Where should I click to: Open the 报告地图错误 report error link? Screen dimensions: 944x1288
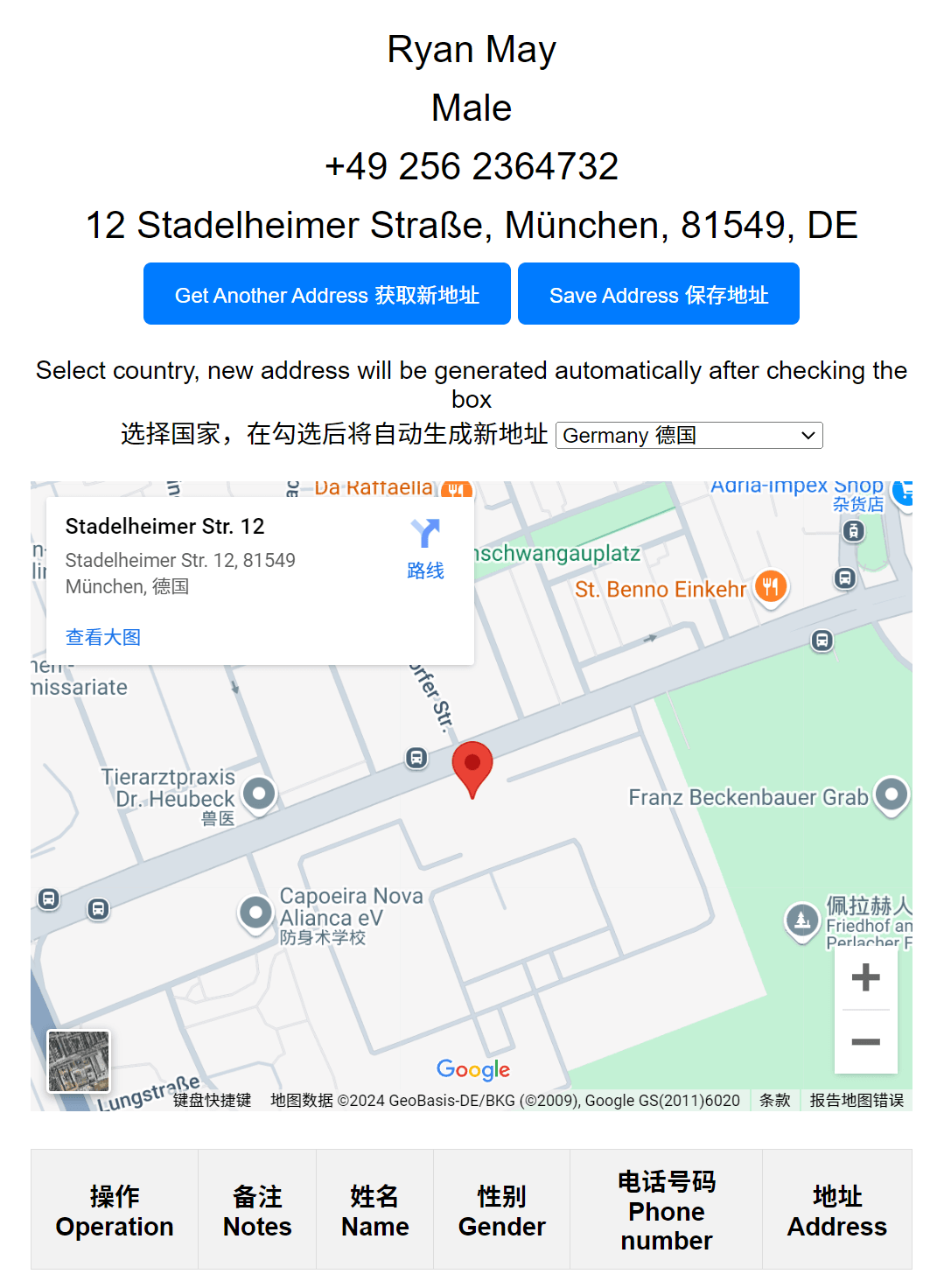click(858, 1100)
